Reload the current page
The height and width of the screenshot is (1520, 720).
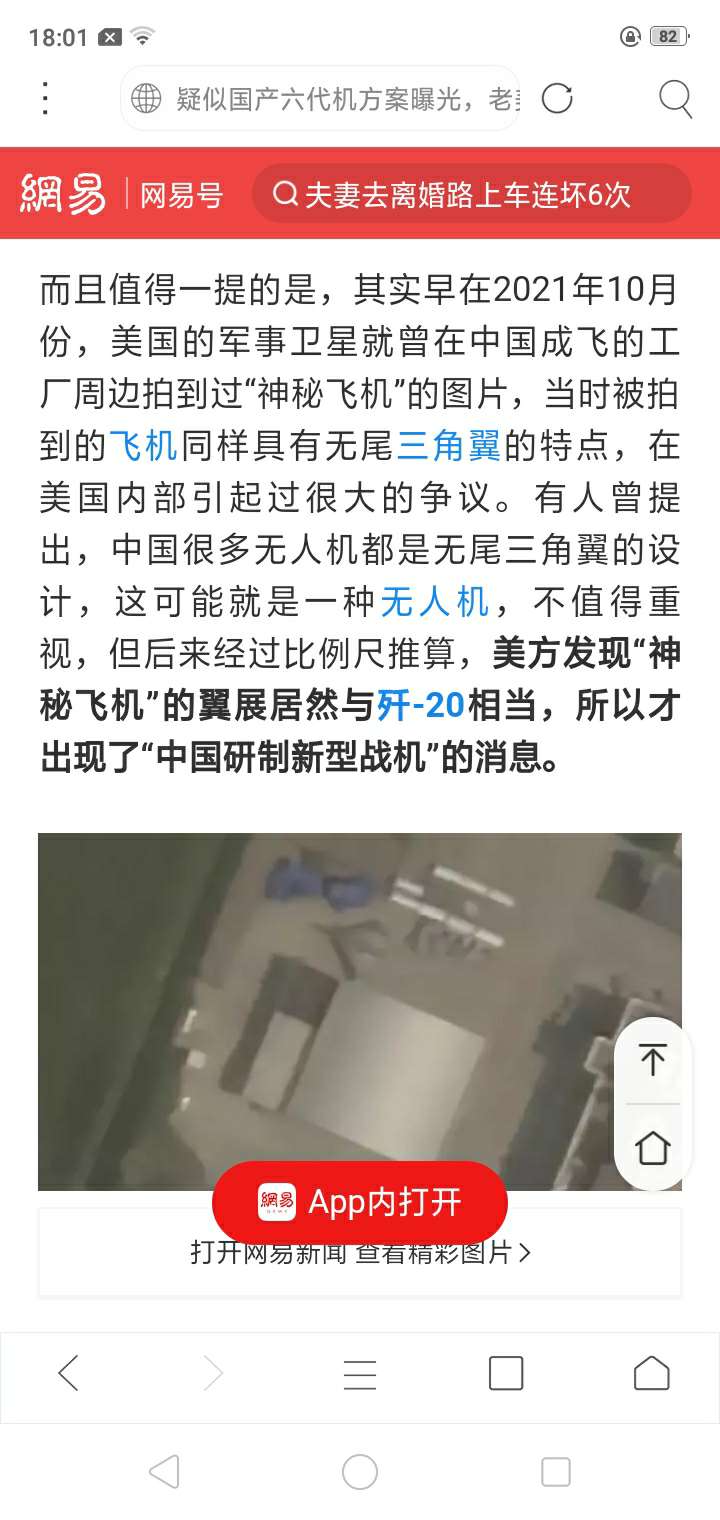tap(557, 98)
